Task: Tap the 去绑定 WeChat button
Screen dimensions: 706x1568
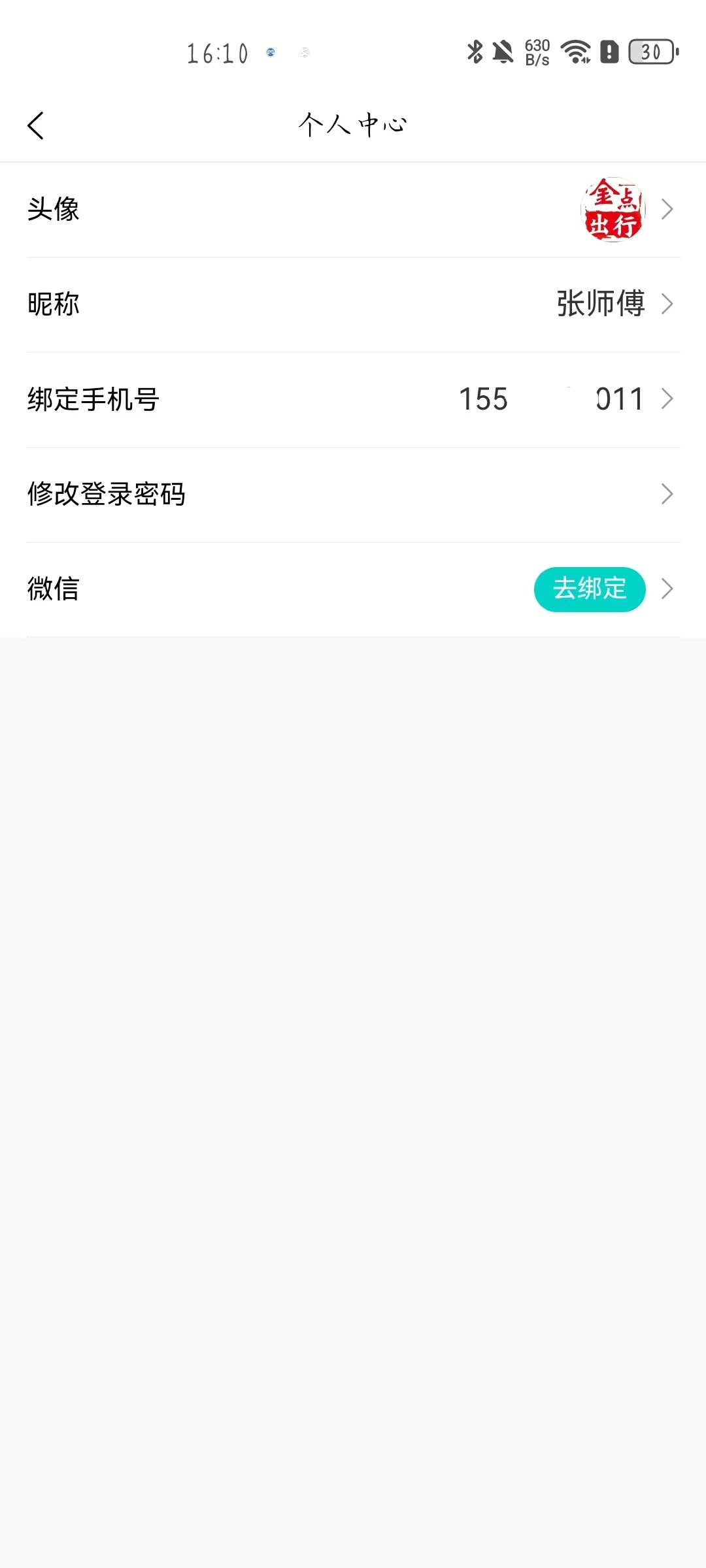Action: pyautogui.click(x=590, y=589)
